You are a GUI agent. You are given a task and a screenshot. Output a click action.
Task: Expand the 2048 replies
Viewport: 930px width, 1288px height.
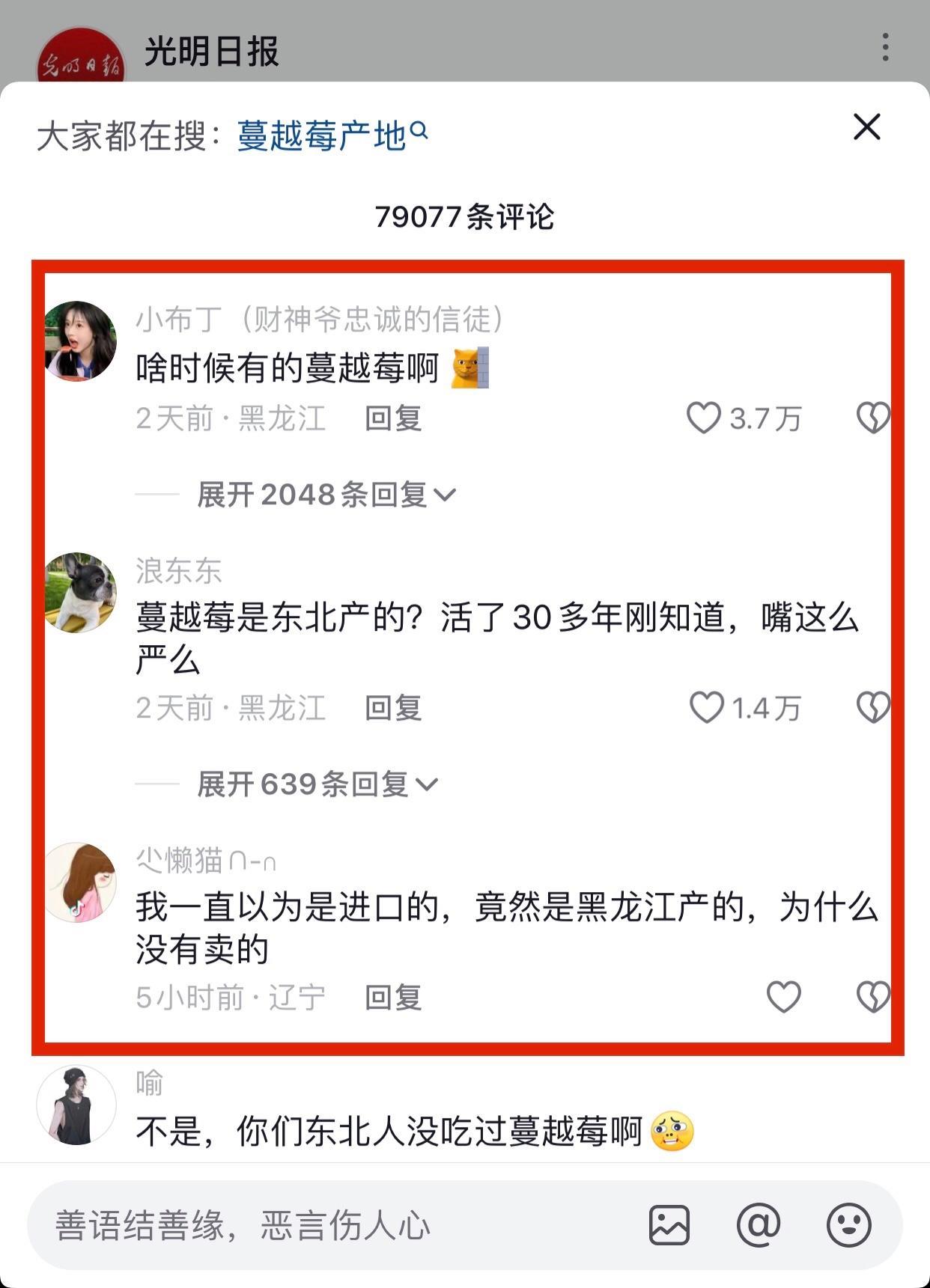tap(326, 495)
